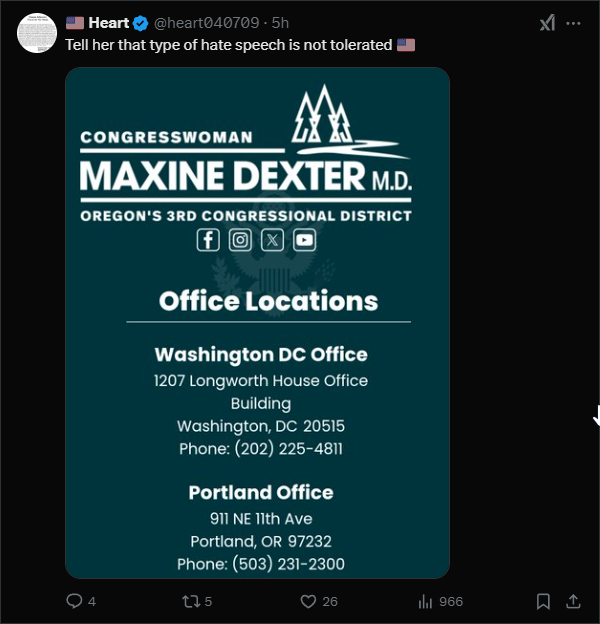Bookmark Heart's post

point(543,601)
